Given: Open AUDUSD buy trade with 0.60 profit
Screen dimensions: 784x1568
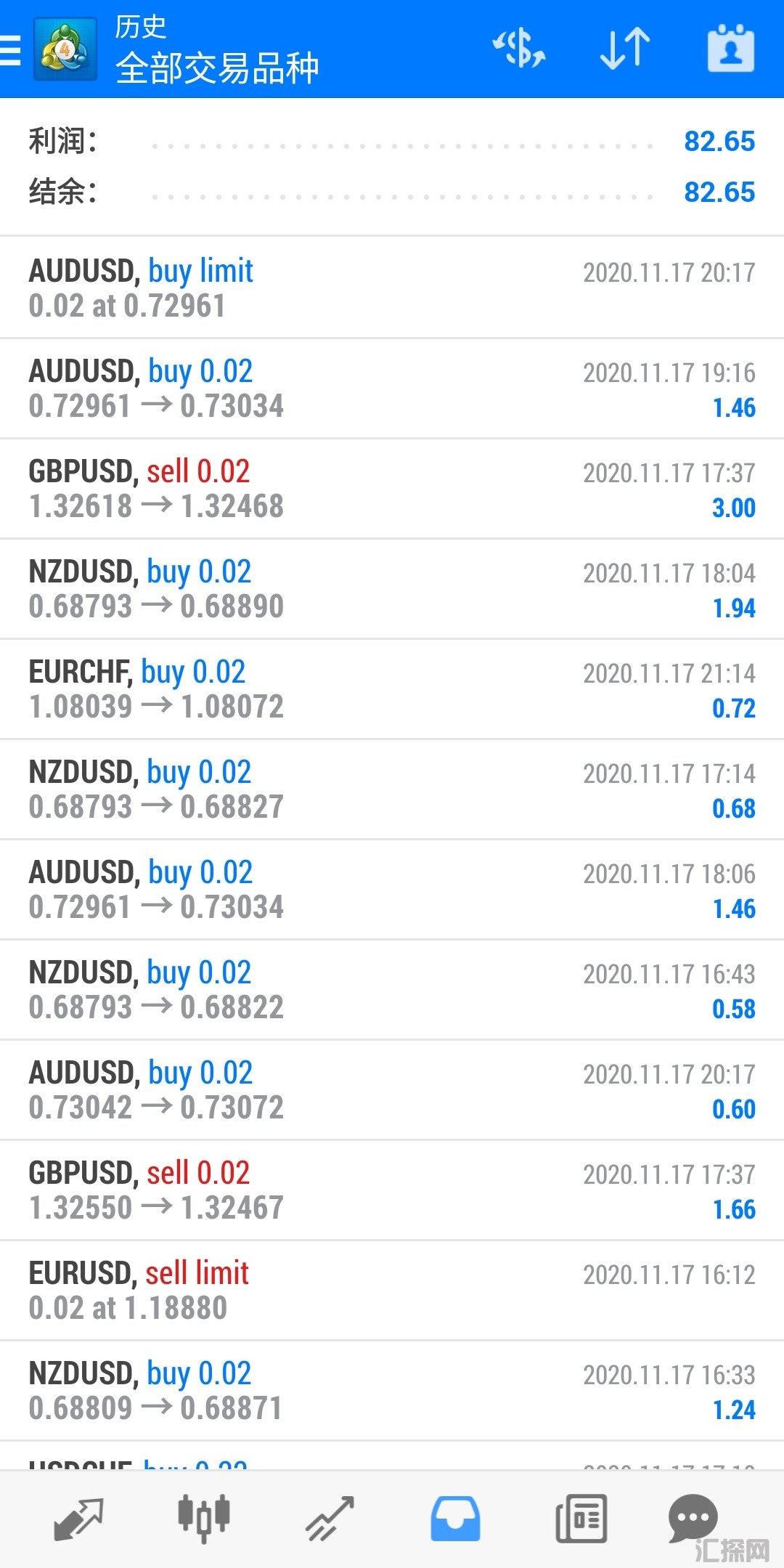Looking at the screenshot, I should (x=392, y=1089).
